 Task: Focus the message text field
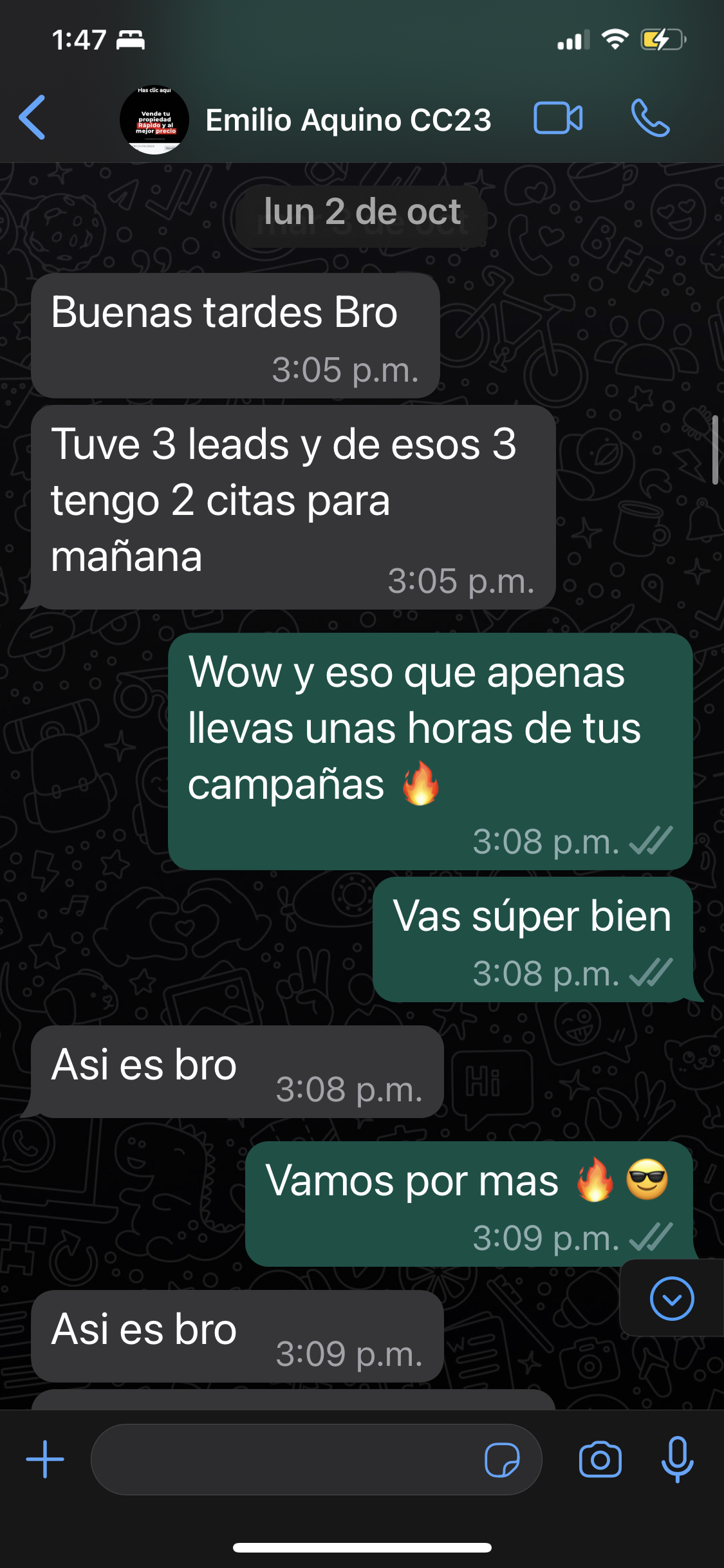coord(283,1459)
